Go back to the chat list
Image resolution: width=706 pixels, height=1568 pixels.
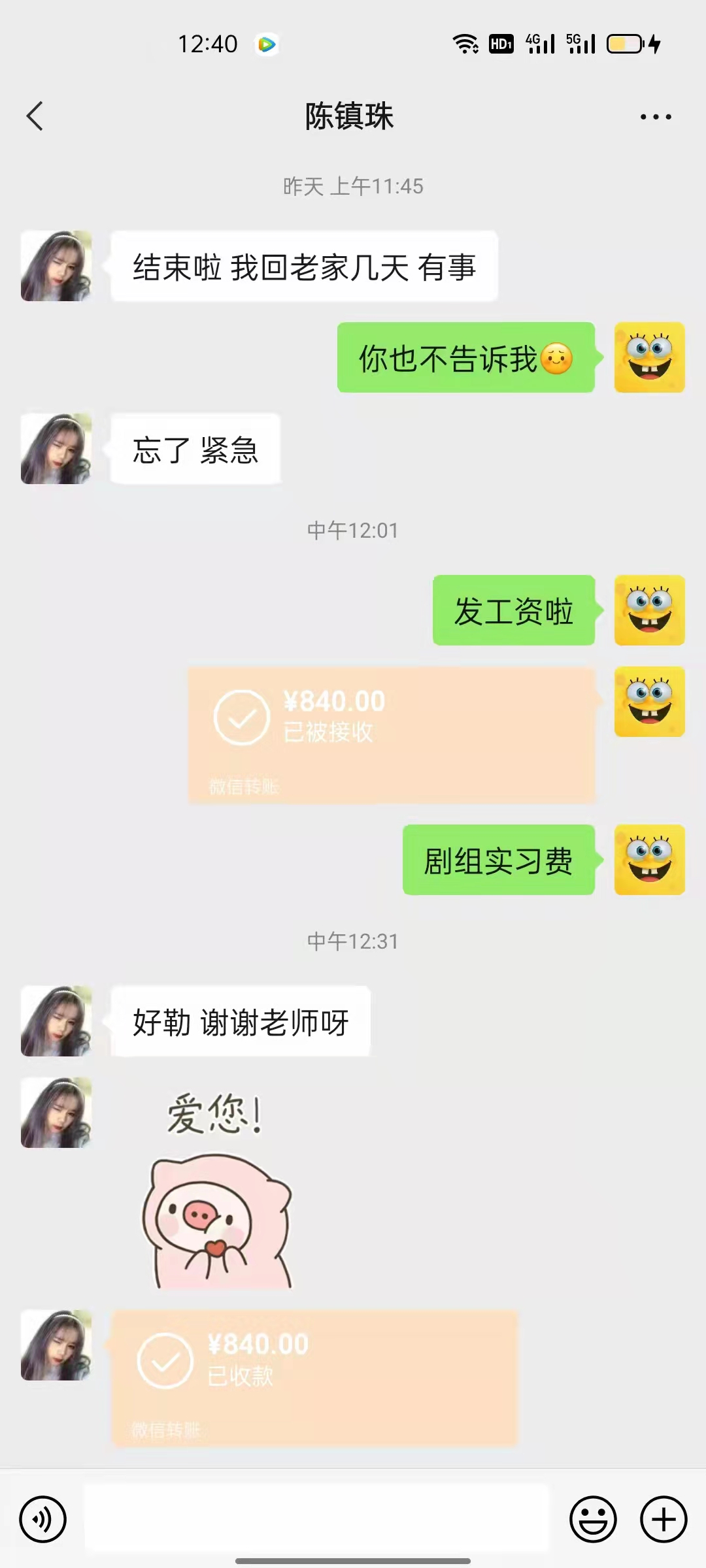(x=35, y=116)
